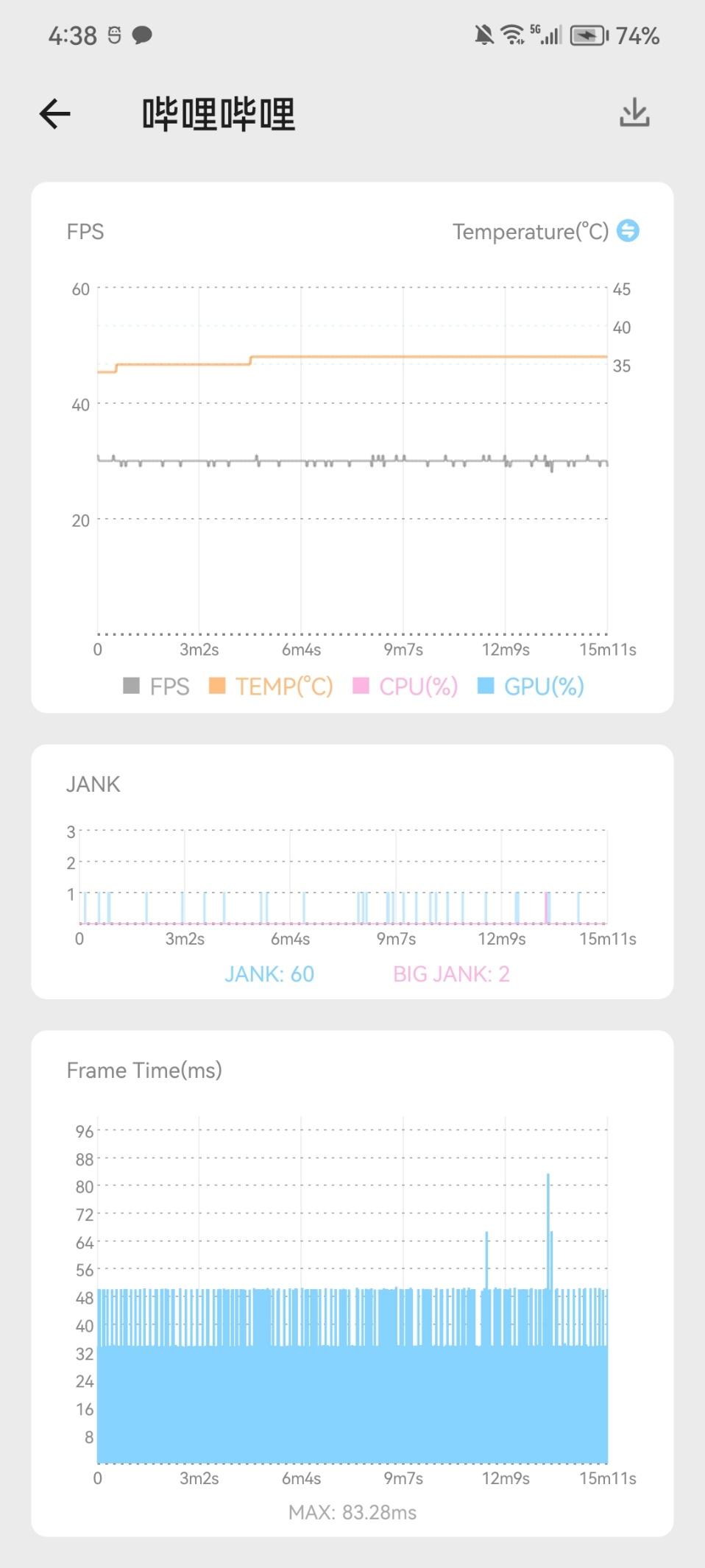Go back using the arrow icon

(55, 114)
